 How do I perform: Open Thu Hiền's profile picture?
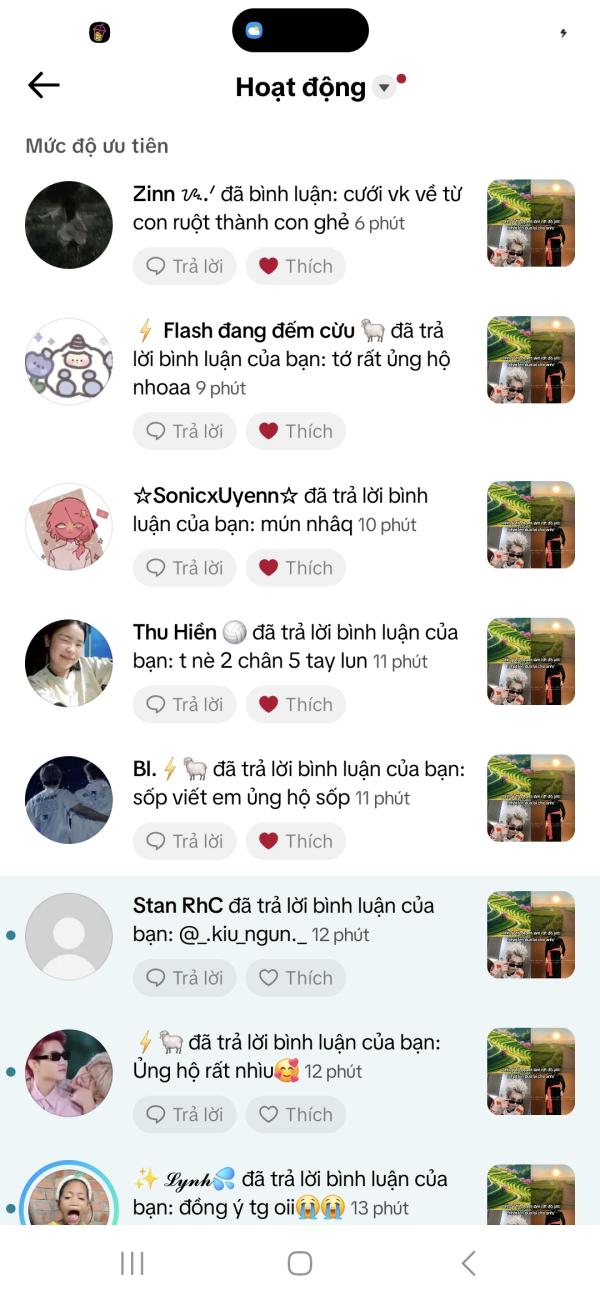[x=69, y=663]
